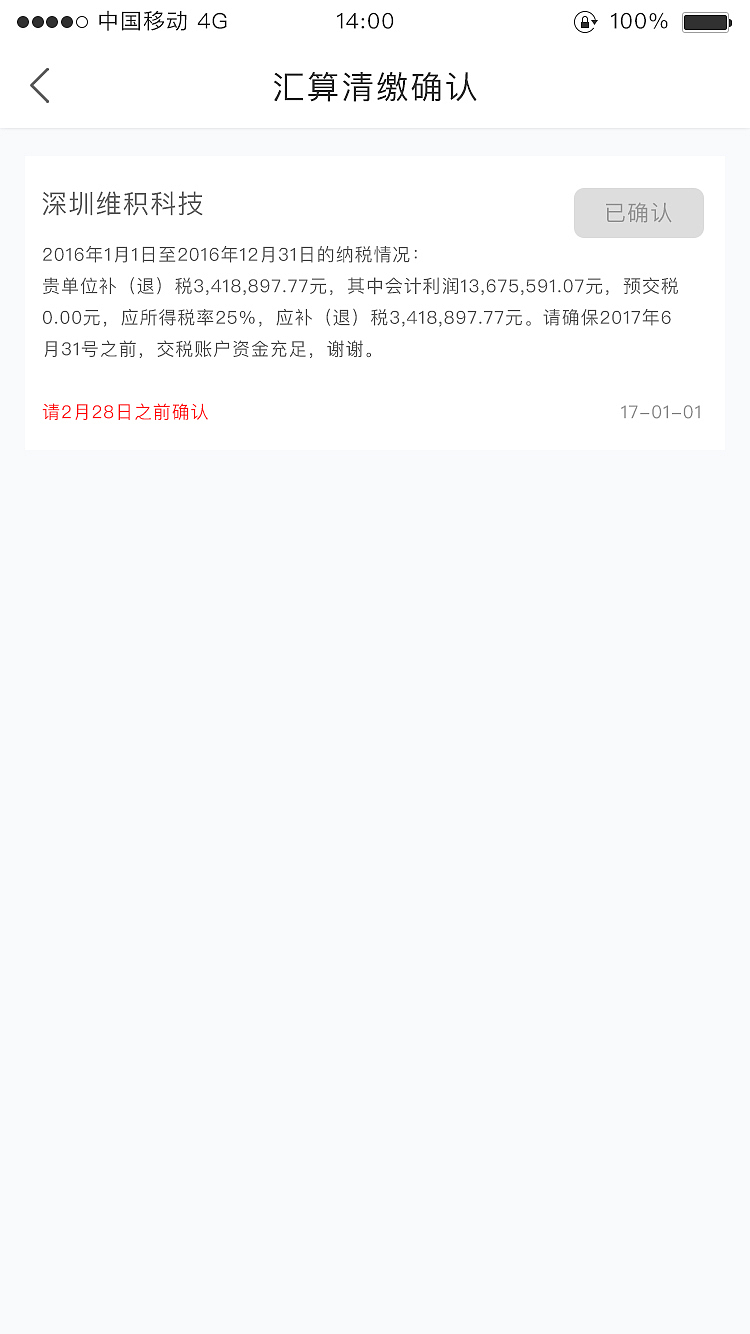Tap the 已确认 confirmation button
Viewport: 750px width, 1334px height.
click(x=638, y=212)
